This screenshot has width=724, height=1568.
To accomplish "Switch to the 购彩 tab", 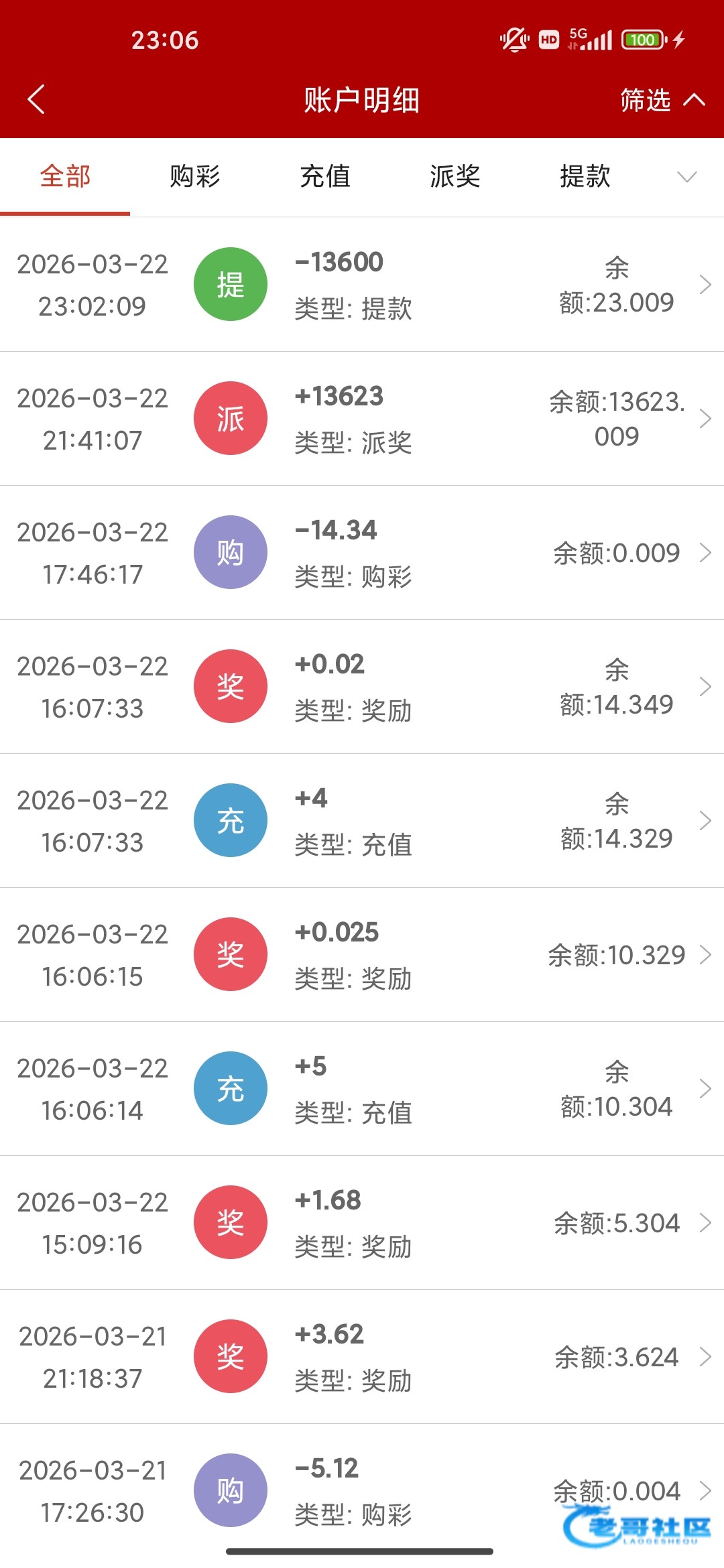I will (195, 177).
